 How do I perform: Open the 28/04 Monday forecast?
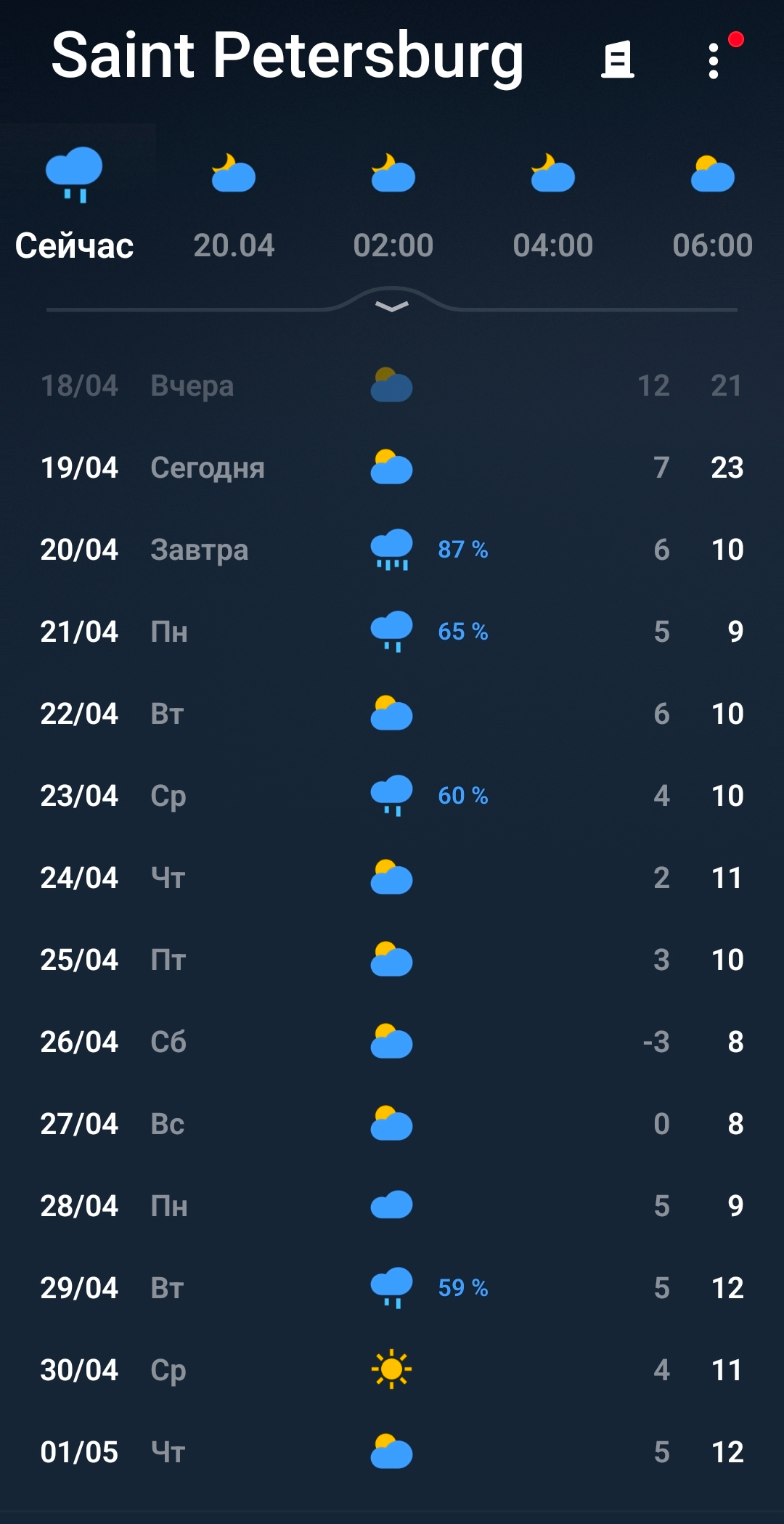392,1206
